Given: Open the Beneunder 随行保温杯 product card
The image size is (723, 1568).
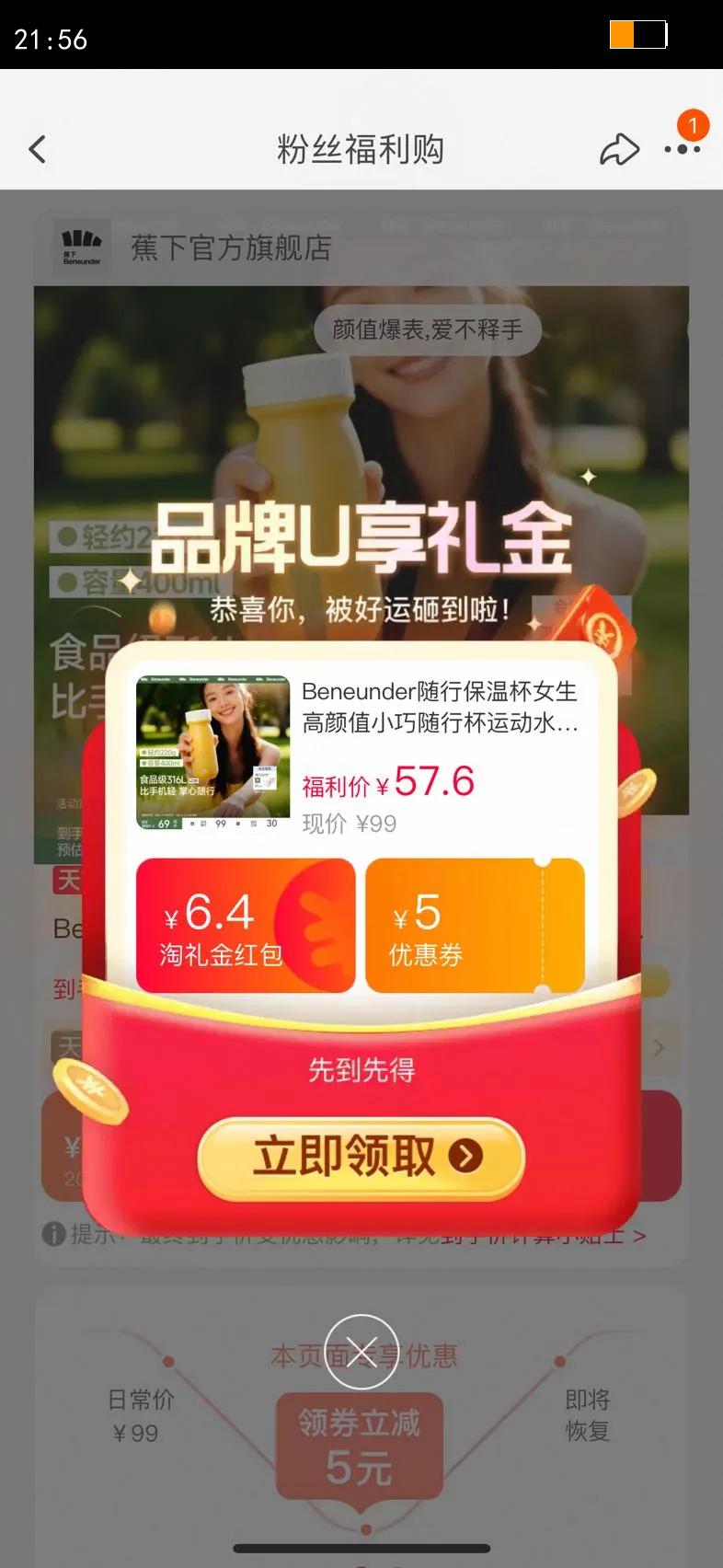Looking at the screenshot, I should (x=360, y=755).
